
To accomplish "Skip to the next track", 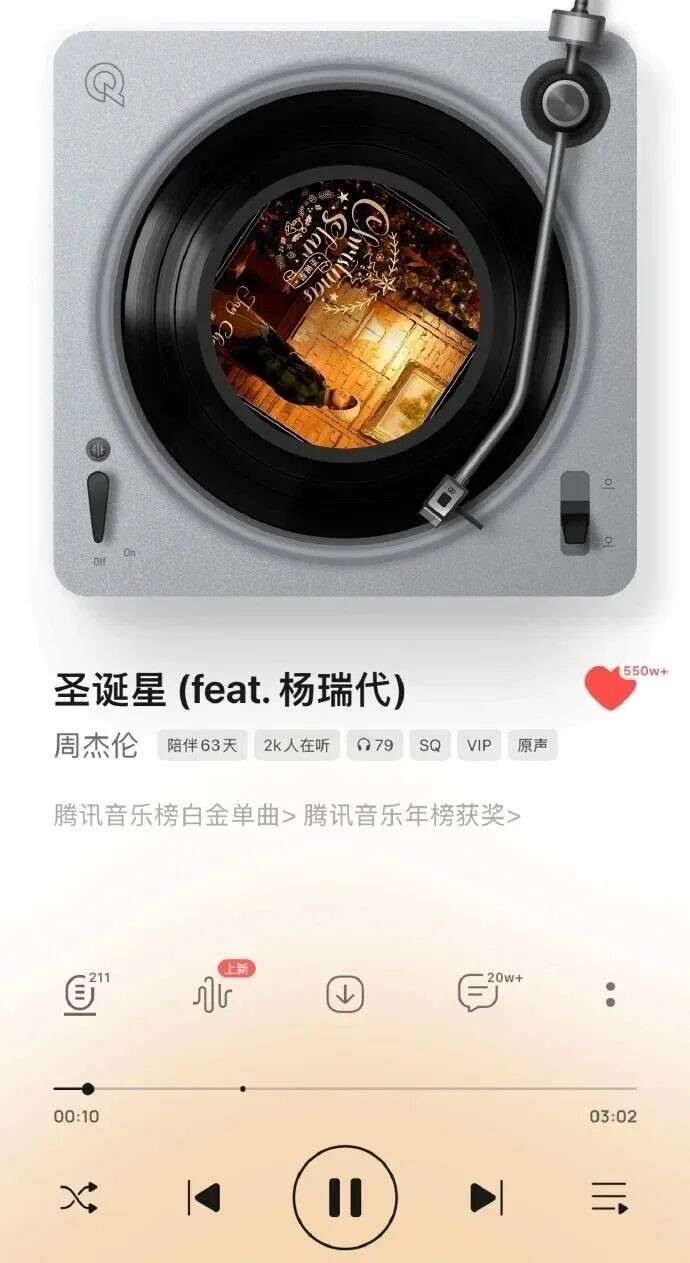I will (486, 1197).
